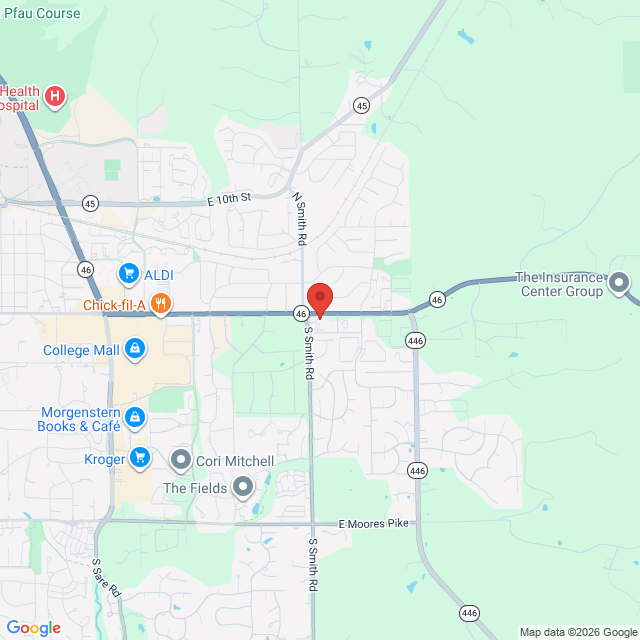
Task: Select the Cori Mitchell place marker
Action: click(181, 461)
